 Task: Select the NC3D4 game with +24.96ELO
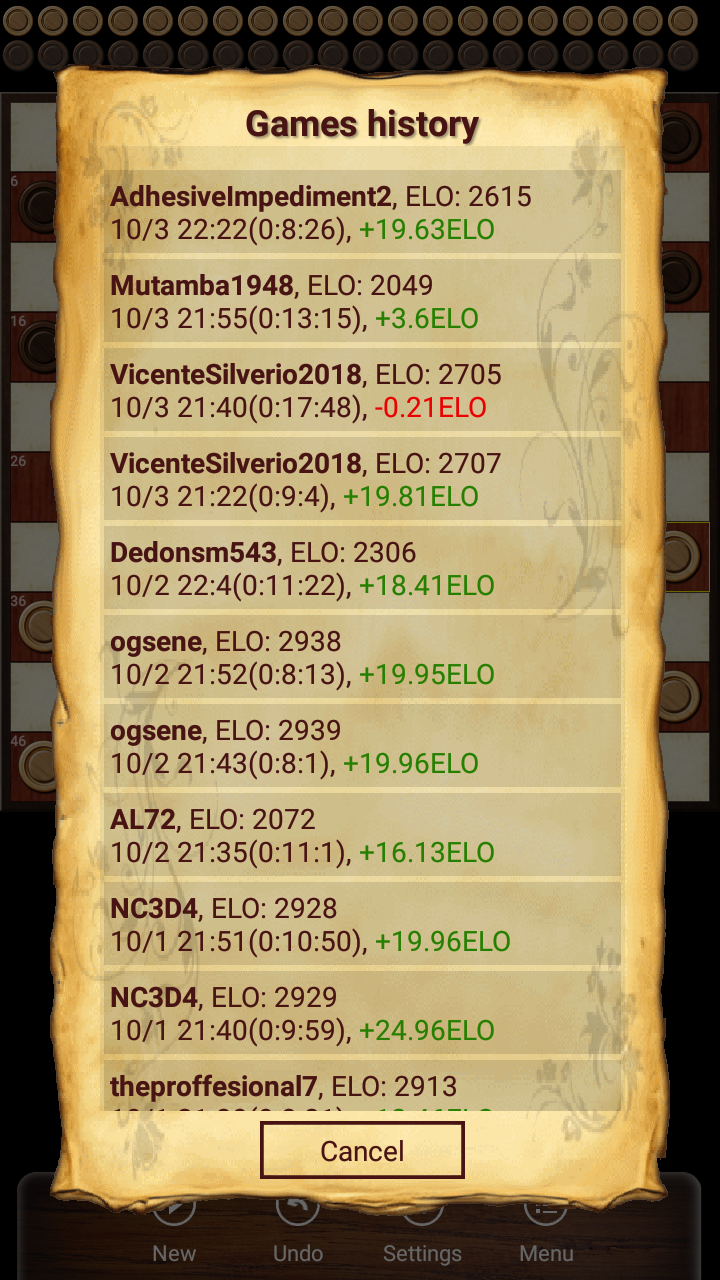coord(360,1013)
